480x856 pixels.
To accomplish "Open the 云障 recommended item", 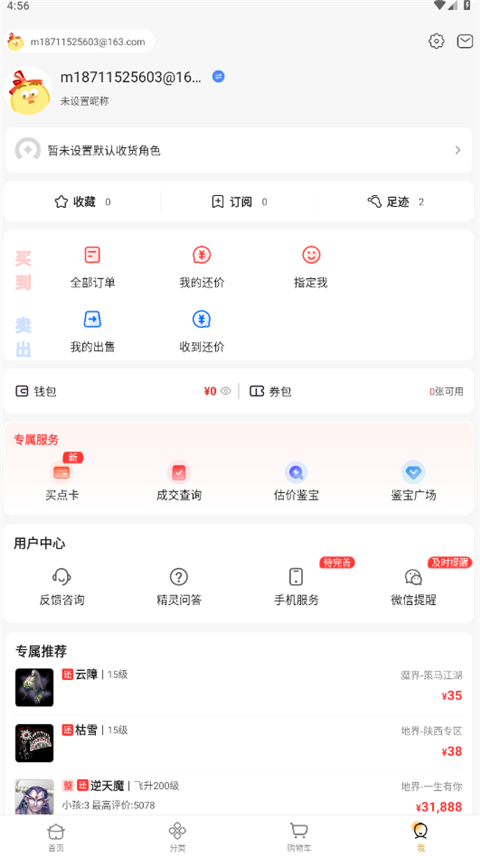I will pyautogui.click(x=239, y=688).
